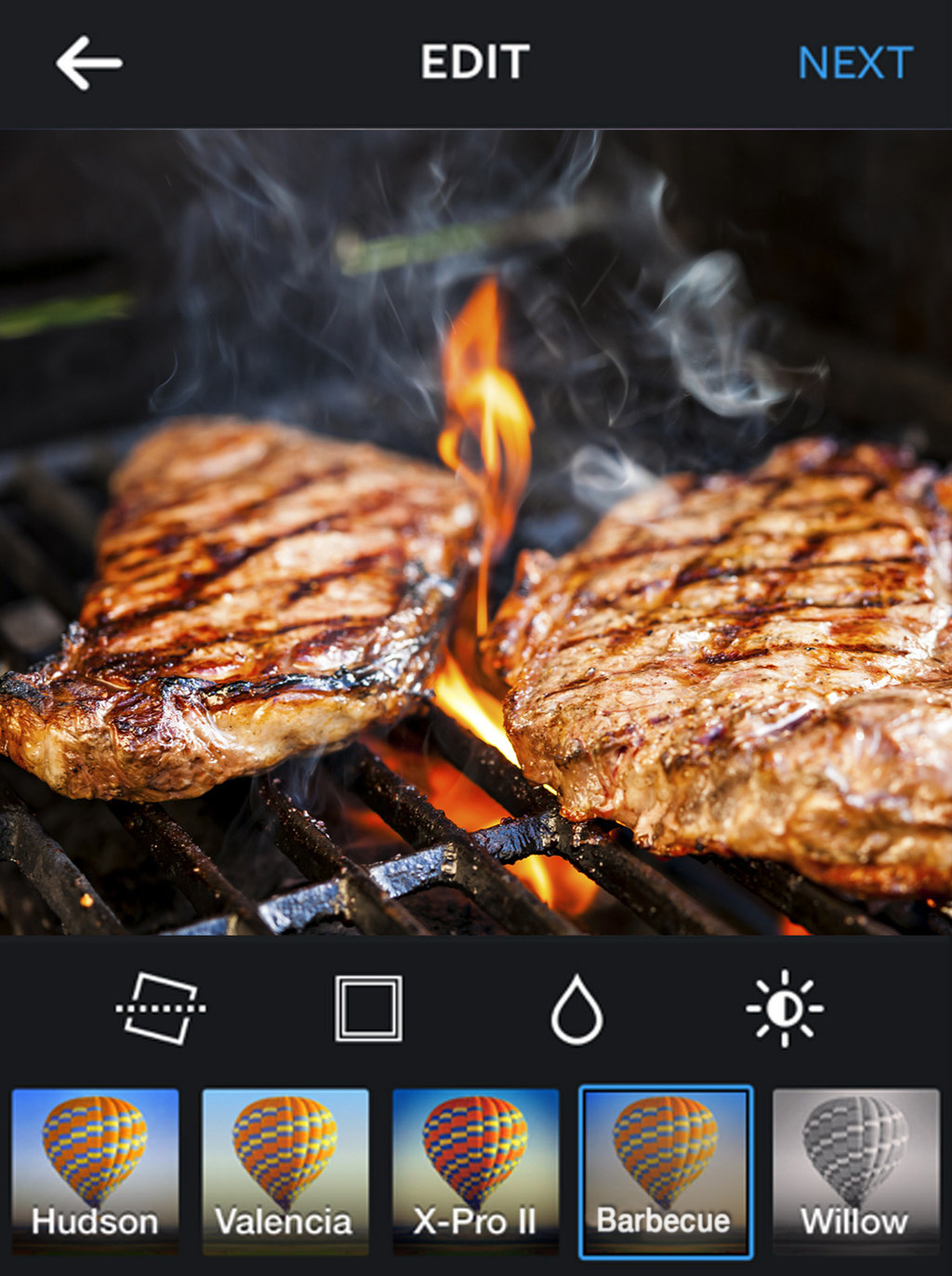952x1276 pixels.
Task: Choose the X-Pro II filter
Action: pos(475,1171)
